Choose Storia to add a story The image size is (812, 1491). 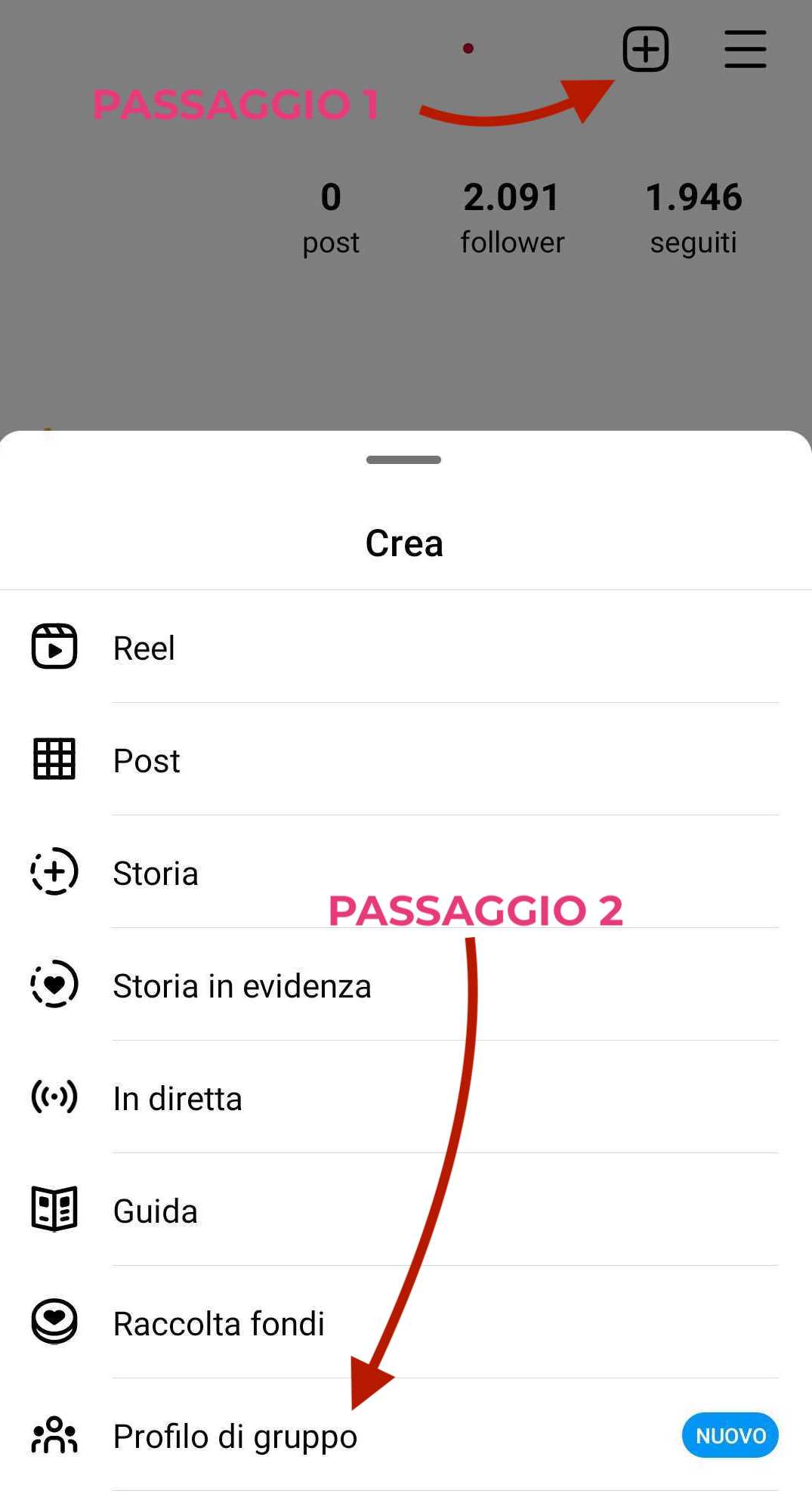156,873
